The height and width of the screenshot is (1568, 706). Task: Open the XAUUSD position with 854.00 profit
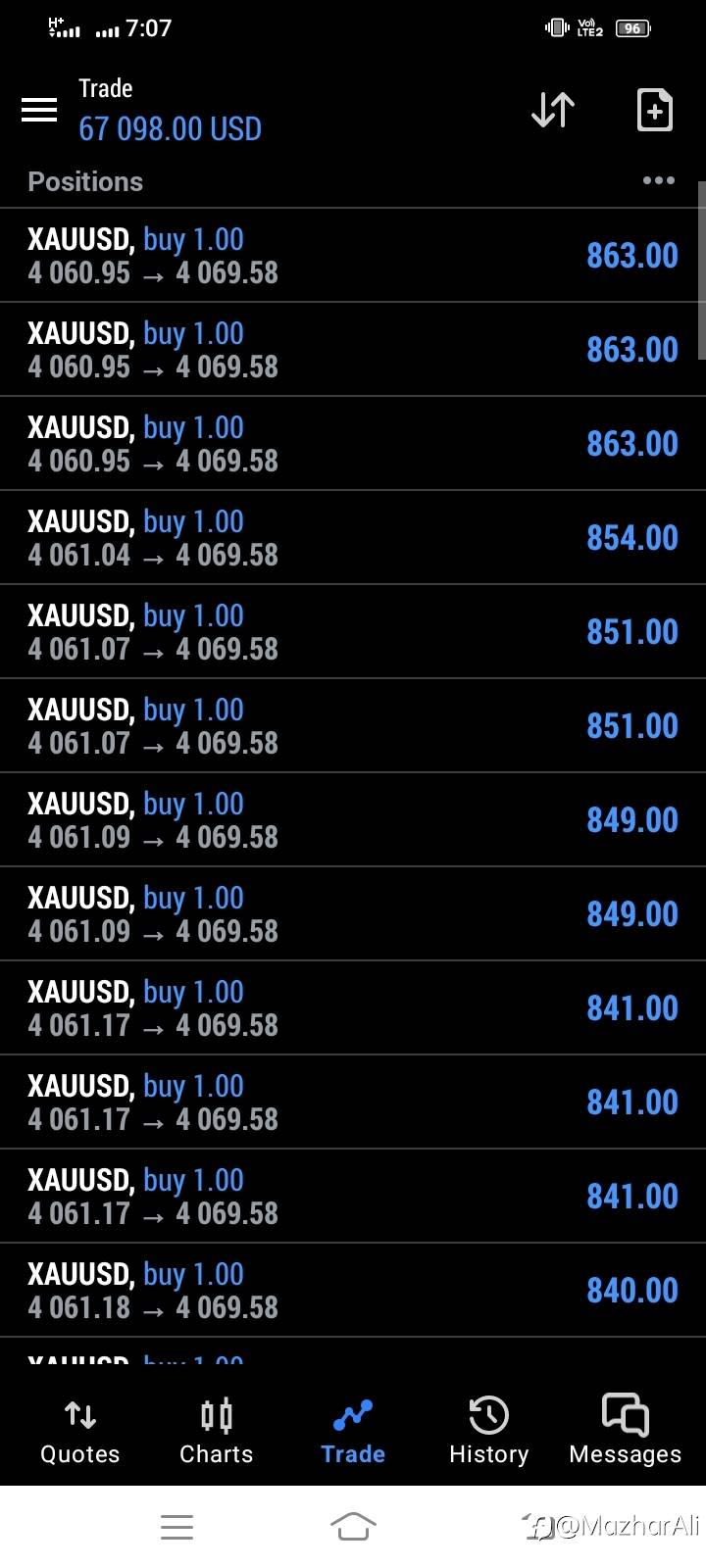(x=353, y=537)
